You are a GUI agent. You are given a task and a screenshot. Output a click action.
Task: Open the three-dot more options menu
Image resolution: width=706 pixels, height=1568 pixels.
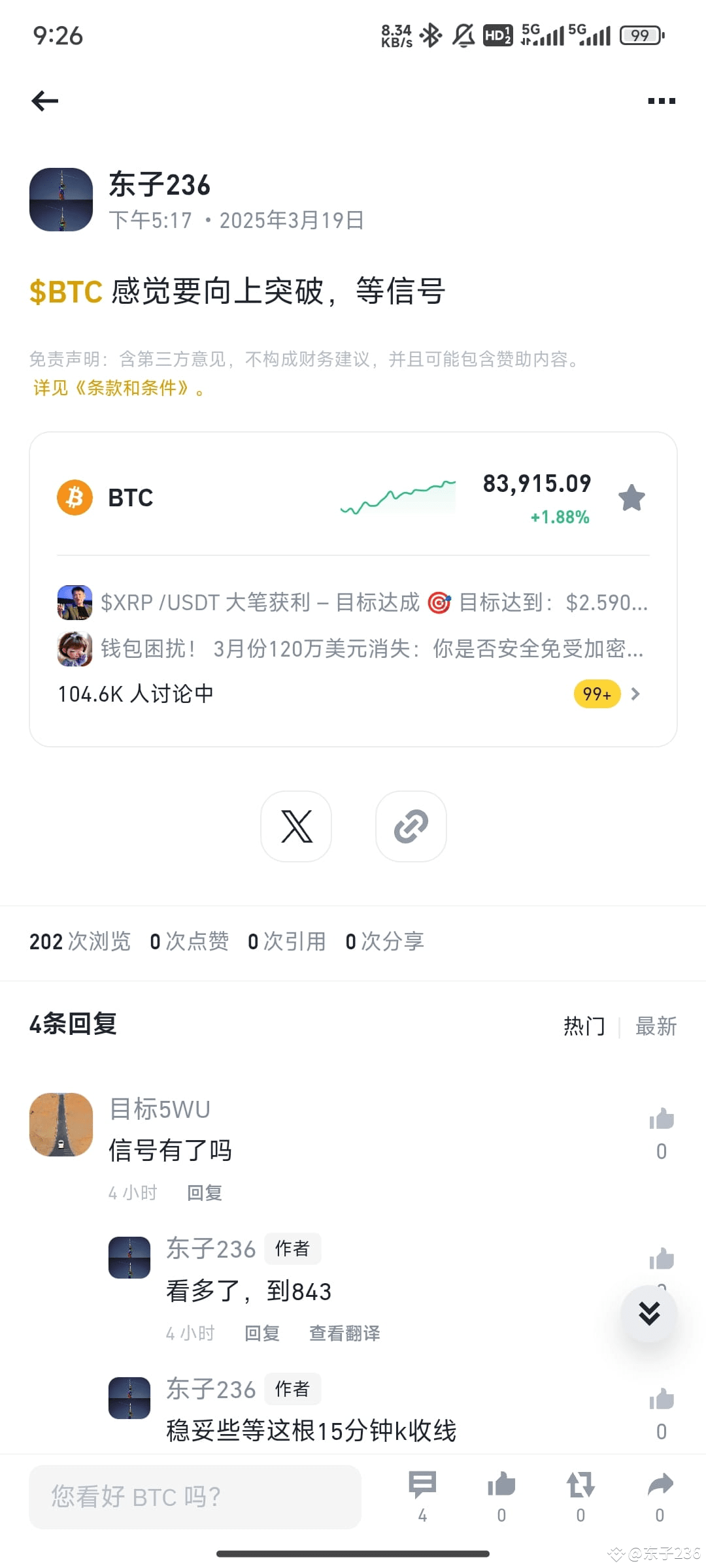(661, 100)
